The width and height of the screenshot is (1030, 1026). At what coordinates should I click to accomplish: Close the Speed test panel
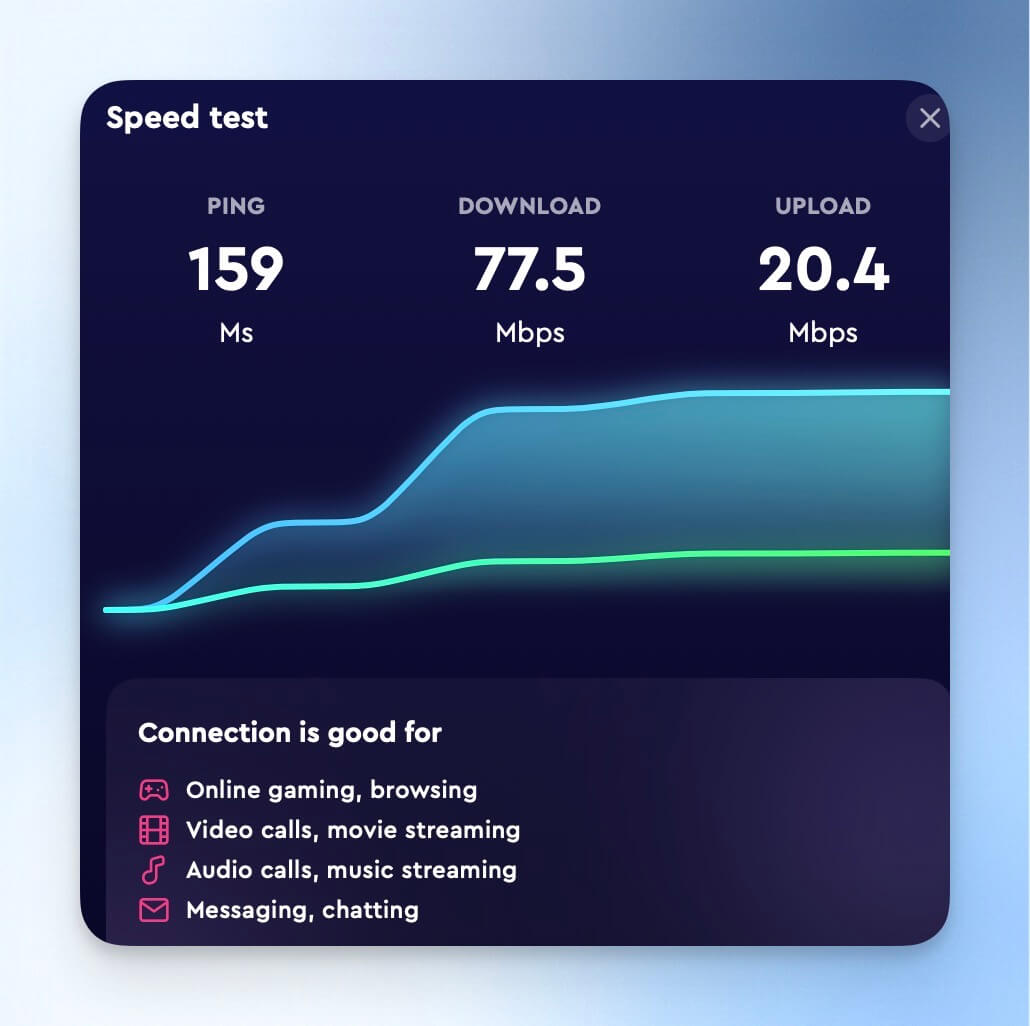pos(929,118)
